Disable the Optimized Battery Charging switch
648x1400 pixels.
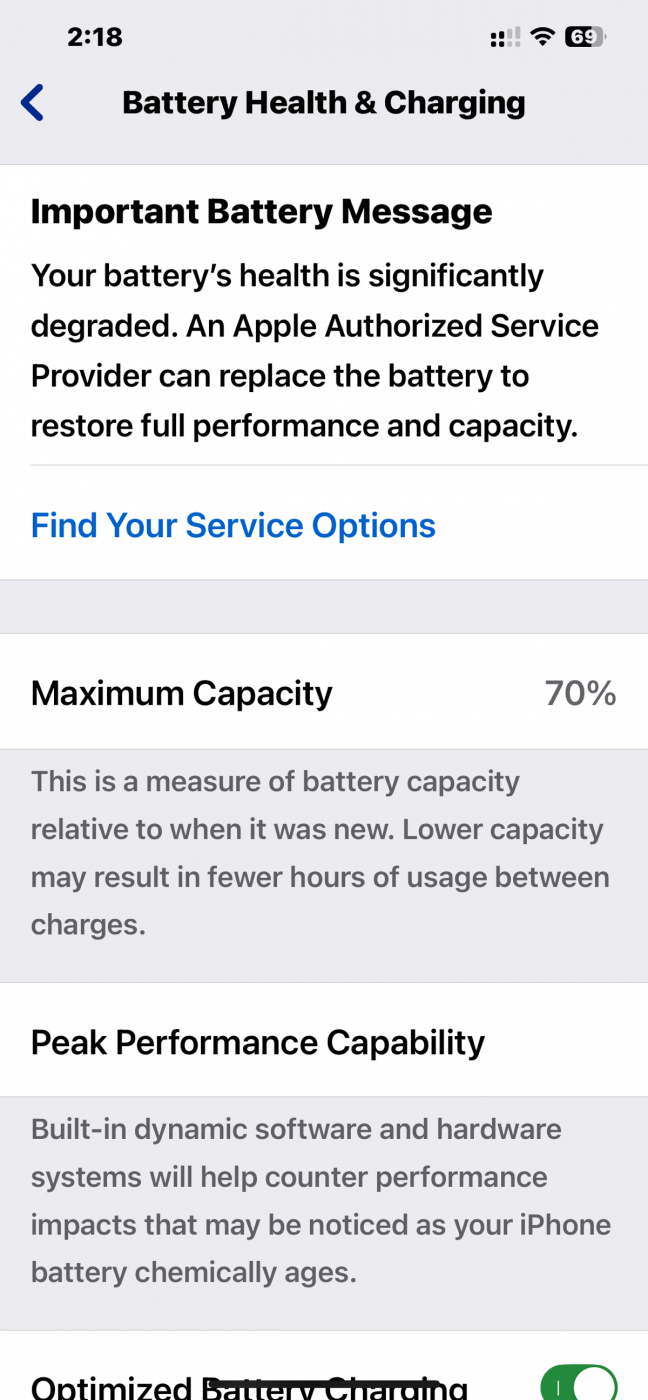pos(579,1384)
